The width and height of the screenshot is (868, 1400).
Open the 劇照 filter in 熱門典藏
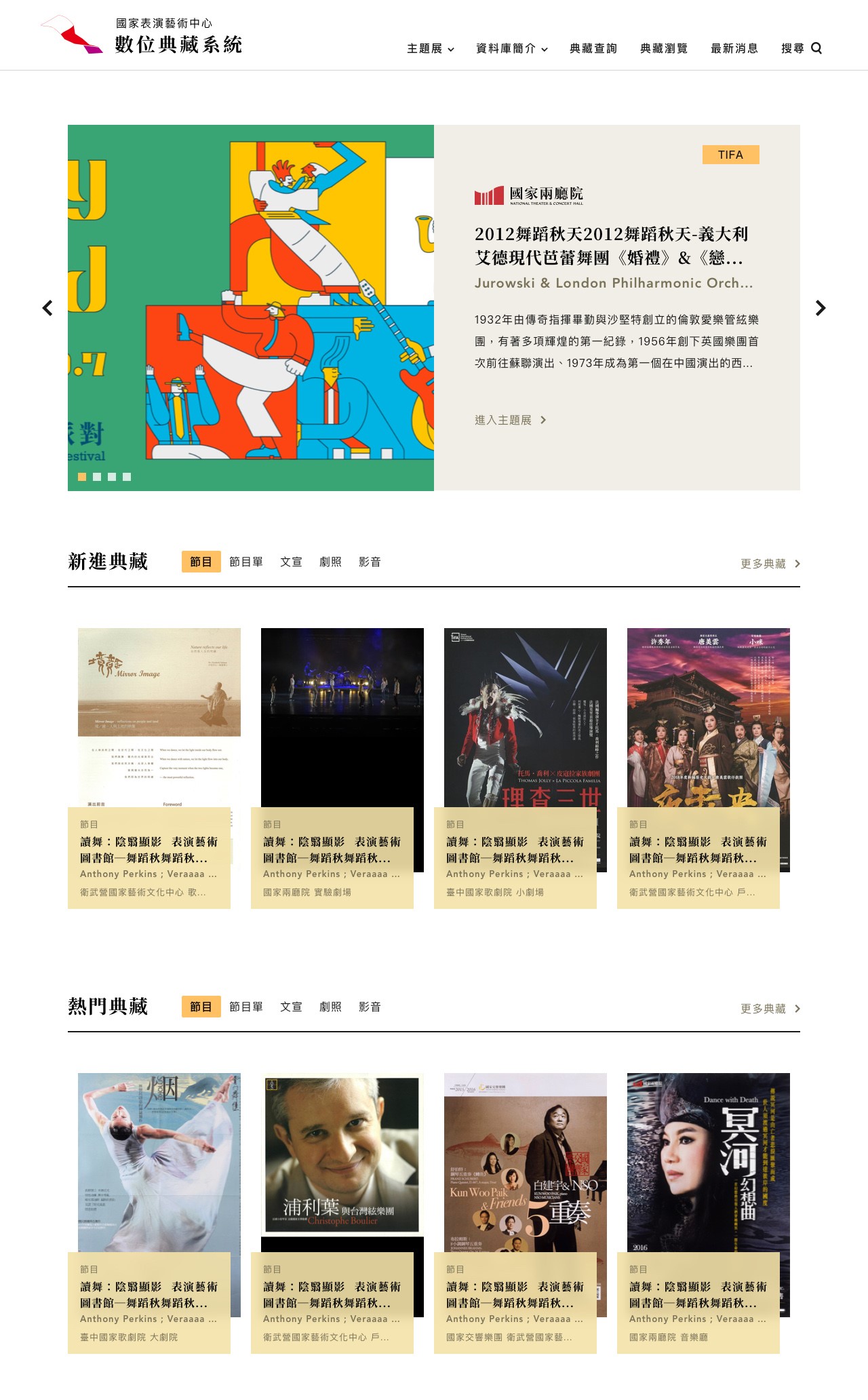click(331, 1008)
